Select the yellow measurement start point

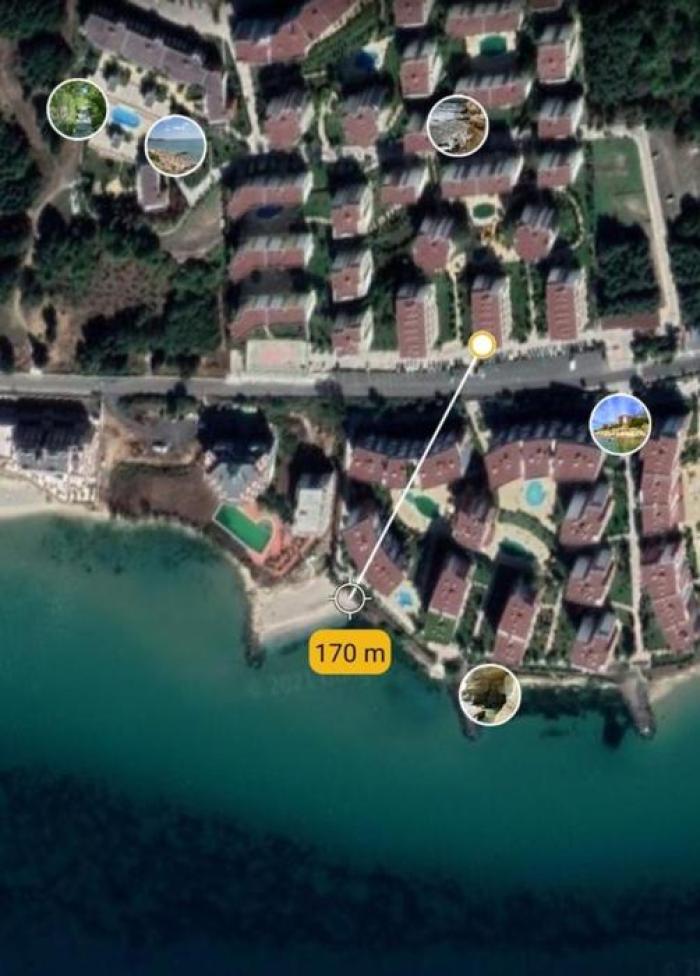[x=482, y=346]
